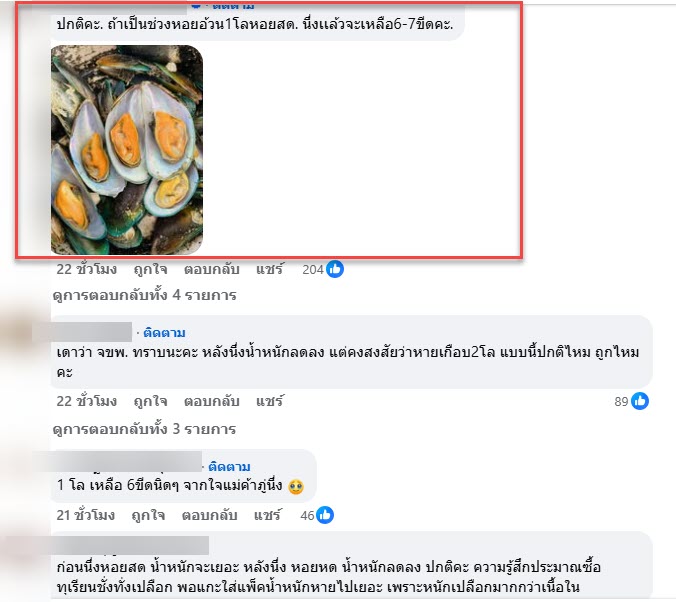
Task: Tap ถูกใจ under the เดาว่า จขพ. comment
Action: pos(149,401)
